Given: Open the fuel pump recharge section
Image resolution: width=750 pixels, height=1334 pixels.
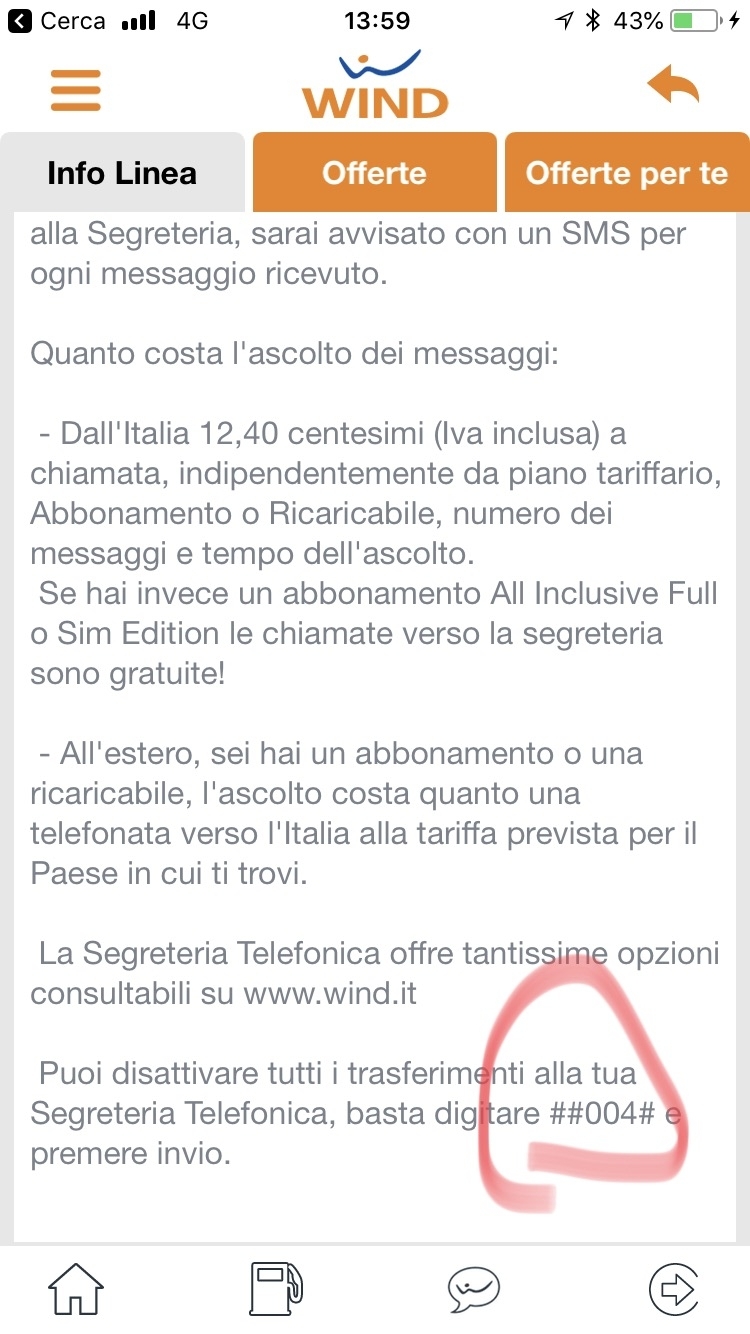Looking at the screenshot, I should pyautogui.click(x=276, y=1288).
